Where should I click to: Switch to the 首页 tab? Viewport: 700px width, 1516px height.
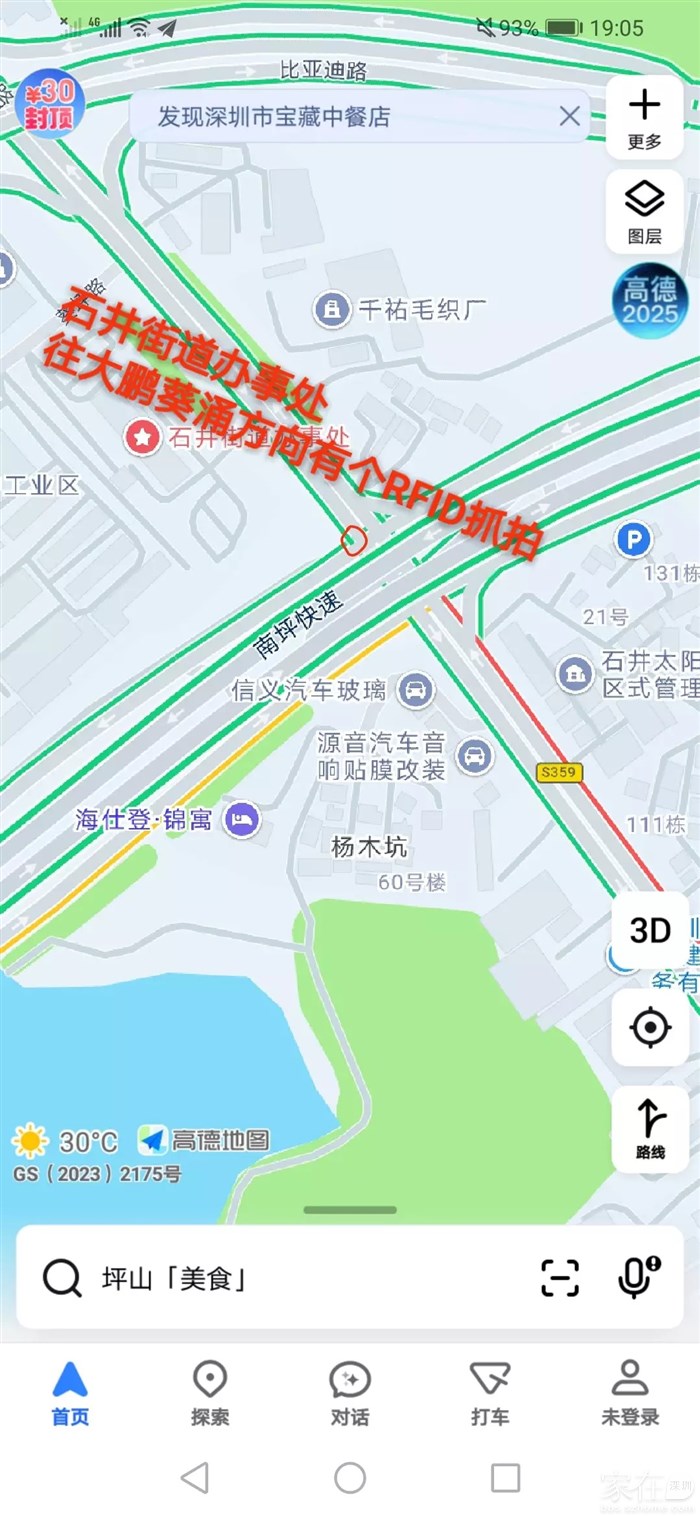pos(70,1392)
